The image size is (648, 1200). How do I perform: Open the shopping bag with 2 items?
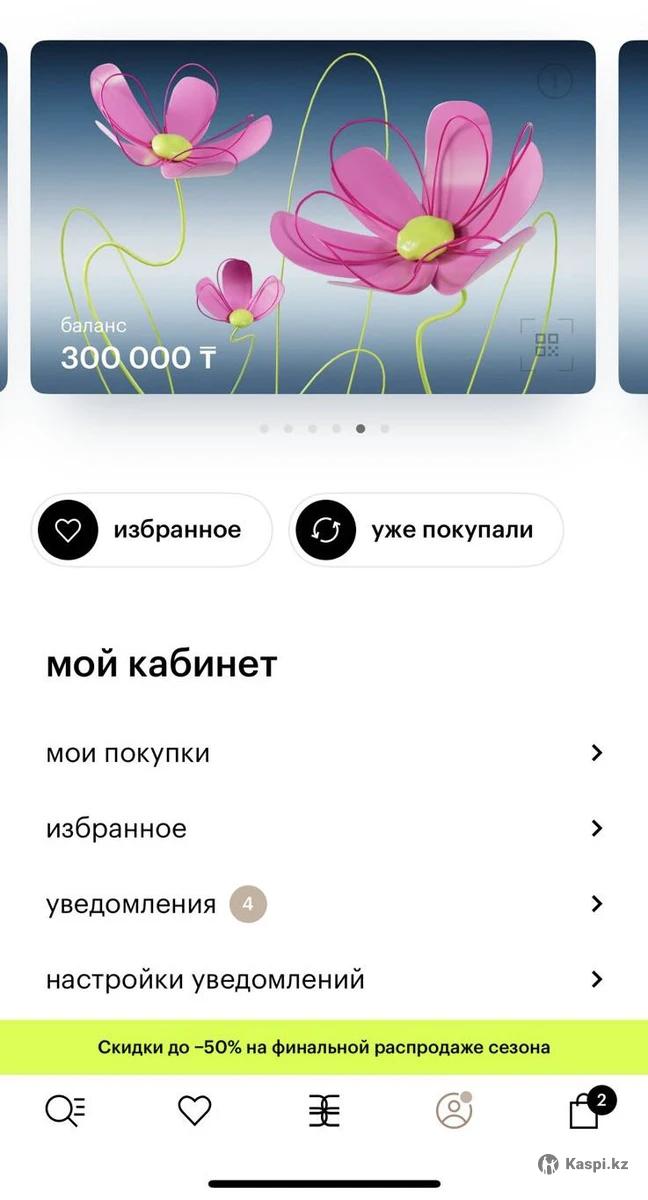(585, 1111)
